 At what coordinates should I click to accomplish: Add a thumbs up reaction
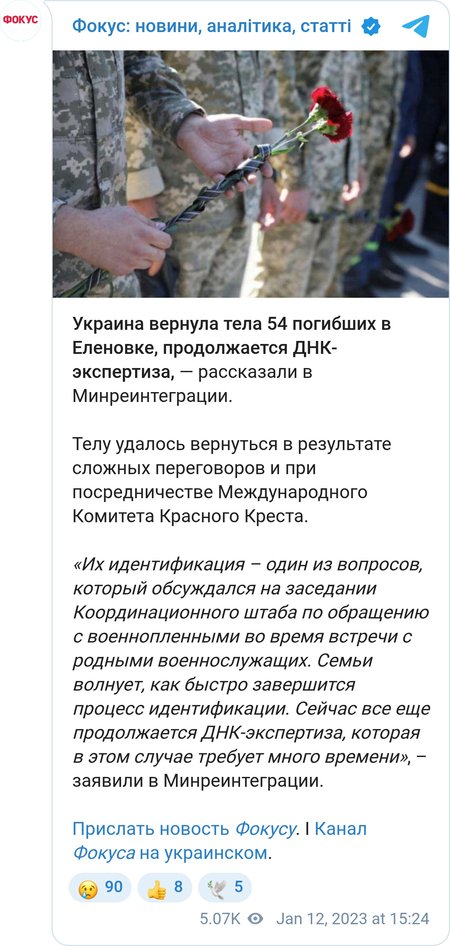(x=164, y=887)
